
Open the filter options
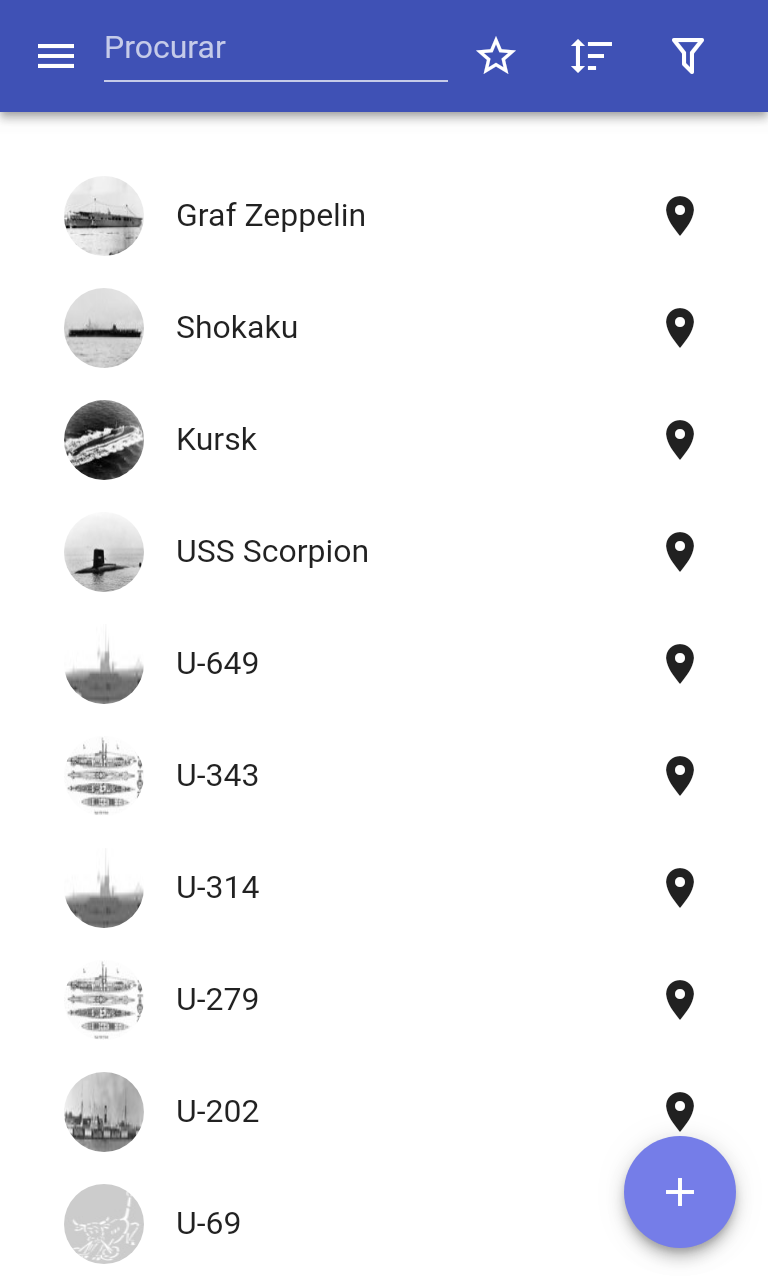pyautogui.click(x=687, y=56)
